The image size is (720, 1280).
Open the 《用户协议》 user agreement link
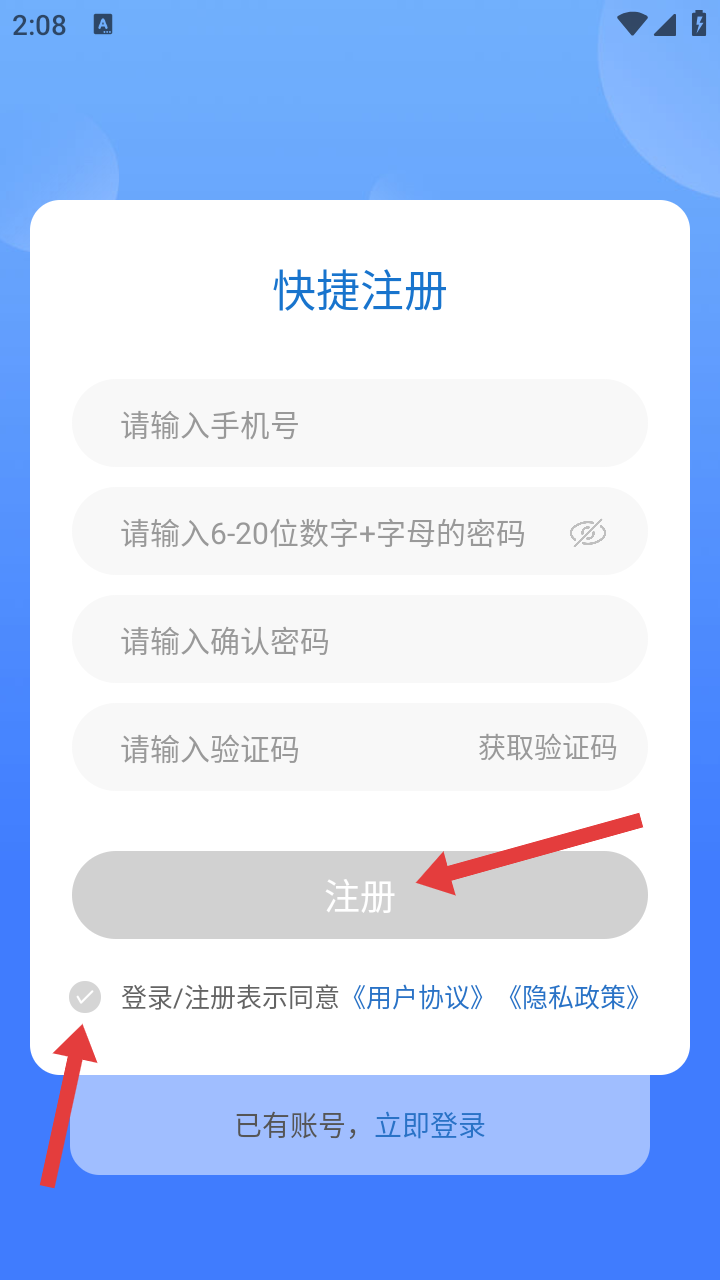point(417,997)
